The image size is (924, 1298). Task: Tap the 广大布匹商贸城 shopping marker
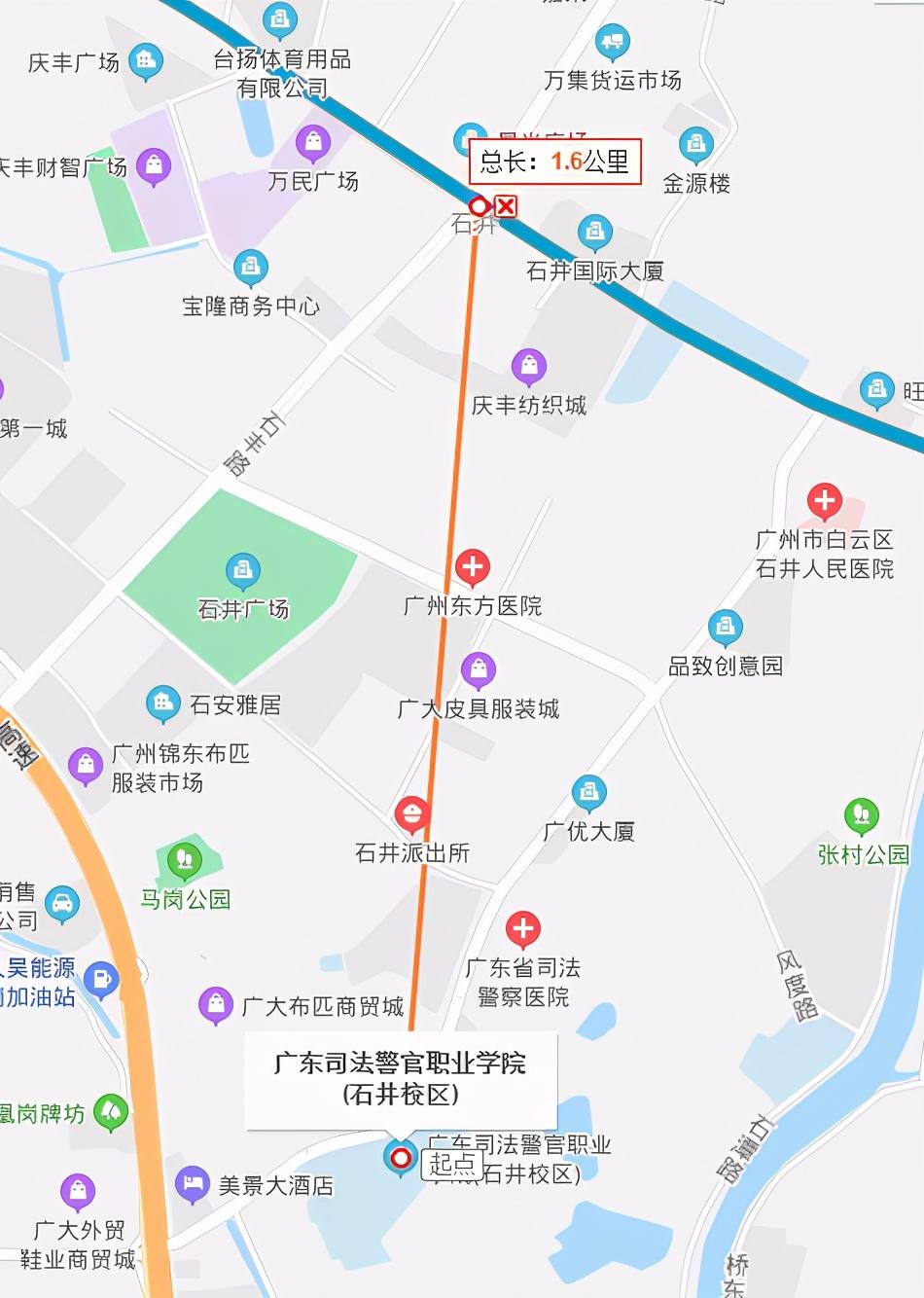click(215, 1003)
